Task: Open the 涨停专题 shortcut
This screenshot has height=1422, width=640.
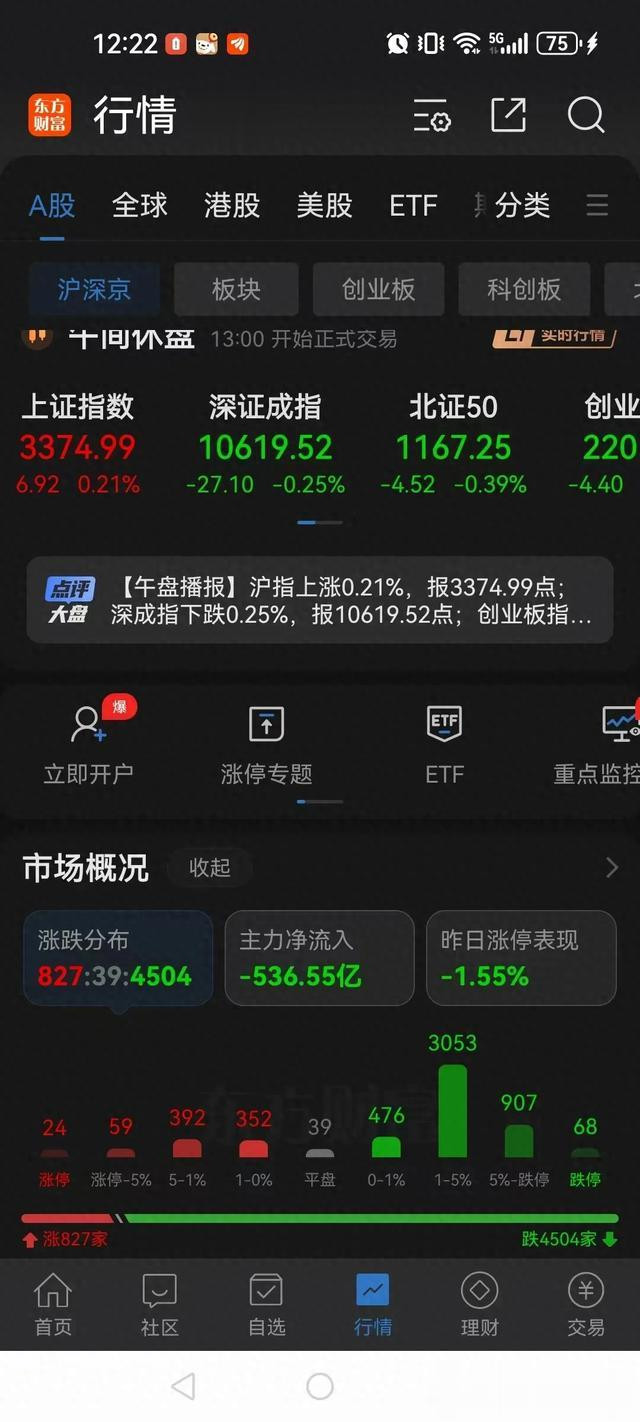Action: coord(266,744)
